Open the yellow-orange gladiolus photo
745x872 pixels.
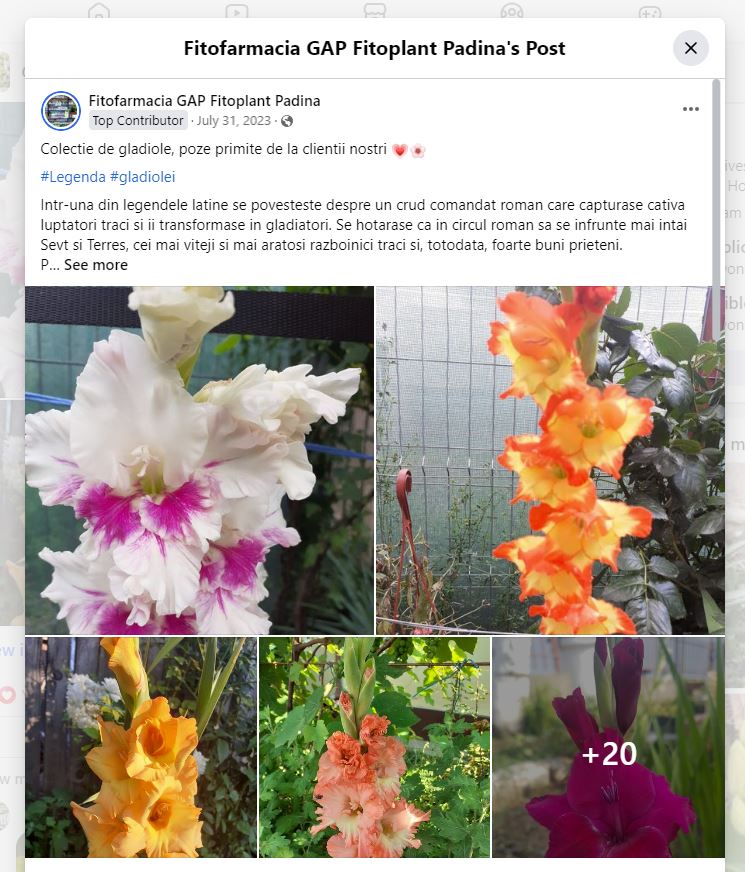point(140,747)
